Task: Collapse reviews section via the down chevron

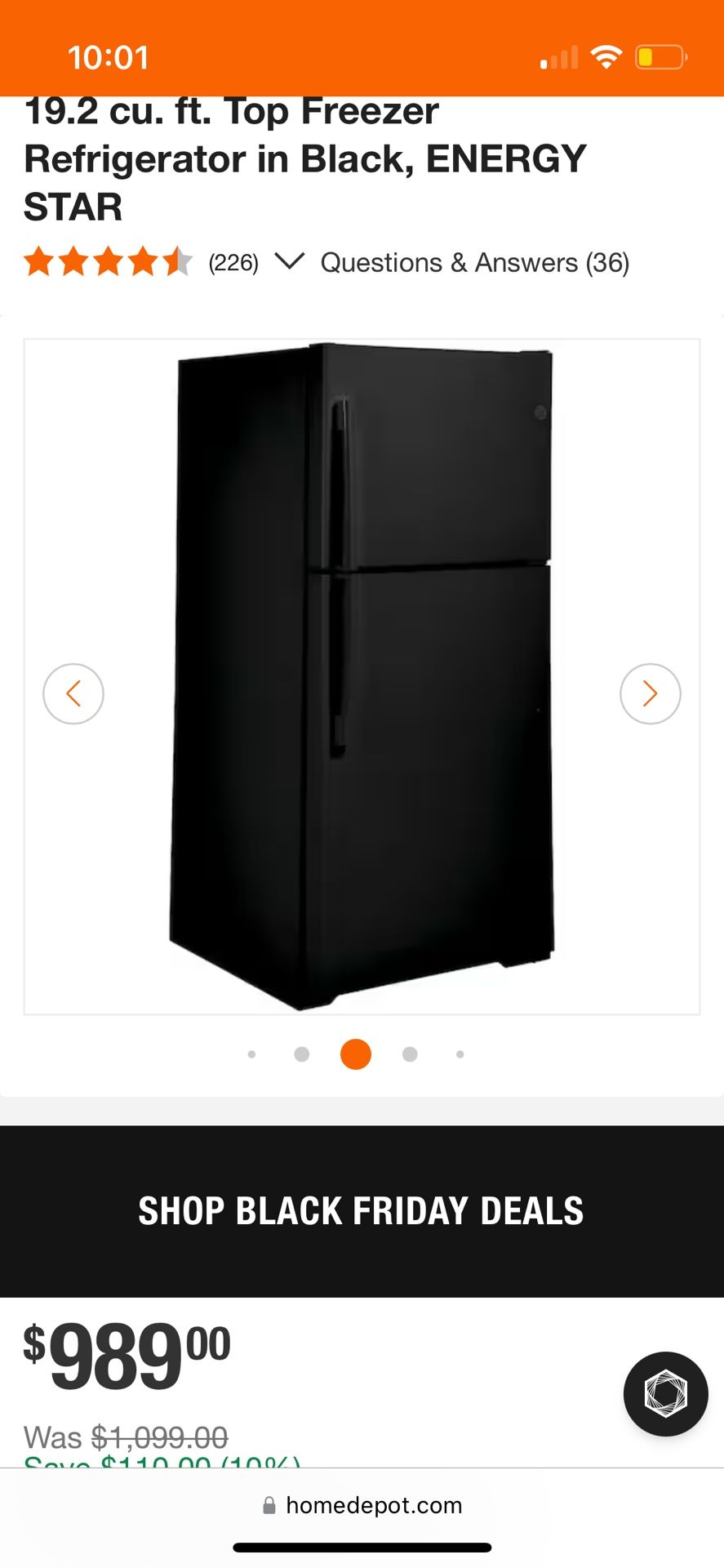Action: (290, 263)
